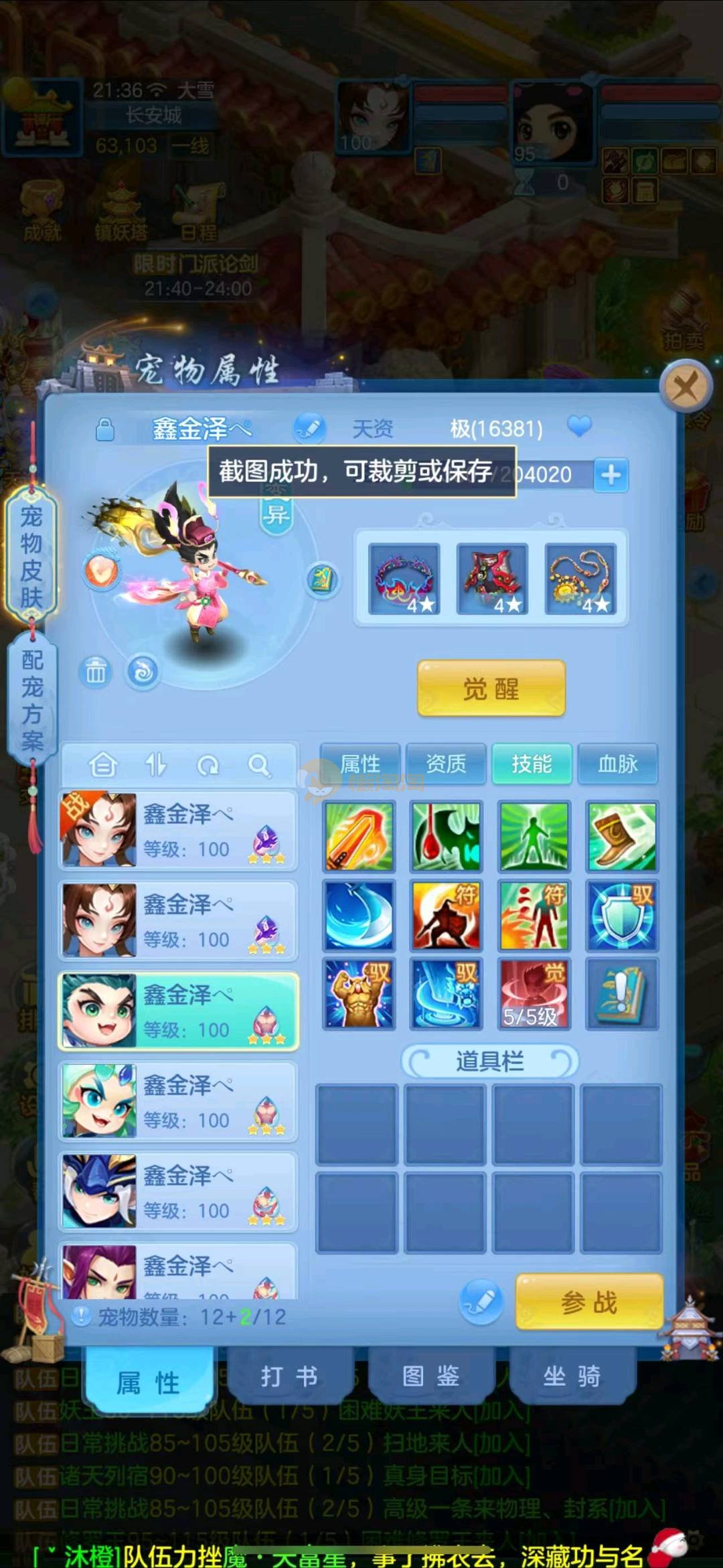Edit the pet name with pencil icon
The height and width of the screenshot is (1568, 723).
click(309, 428)
